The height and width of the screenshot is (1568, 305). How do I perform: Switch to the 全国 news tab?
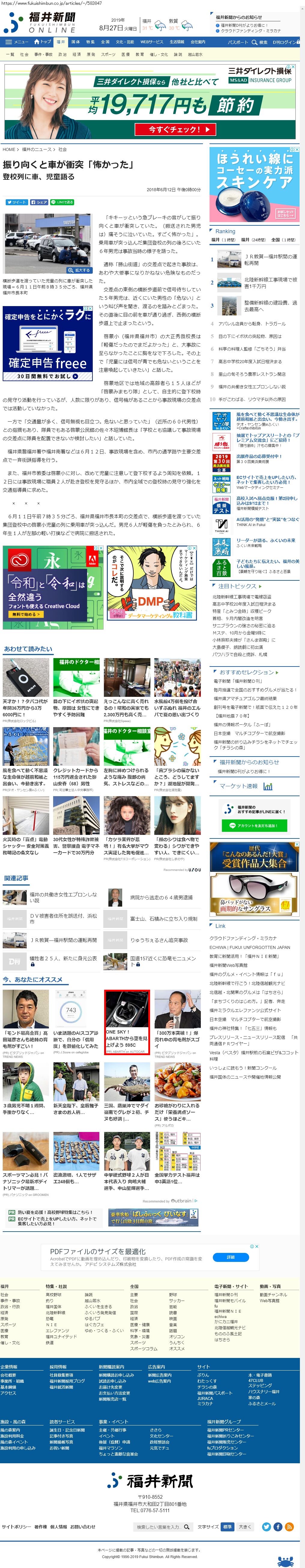pyautogui.click(x=105, y=42)
